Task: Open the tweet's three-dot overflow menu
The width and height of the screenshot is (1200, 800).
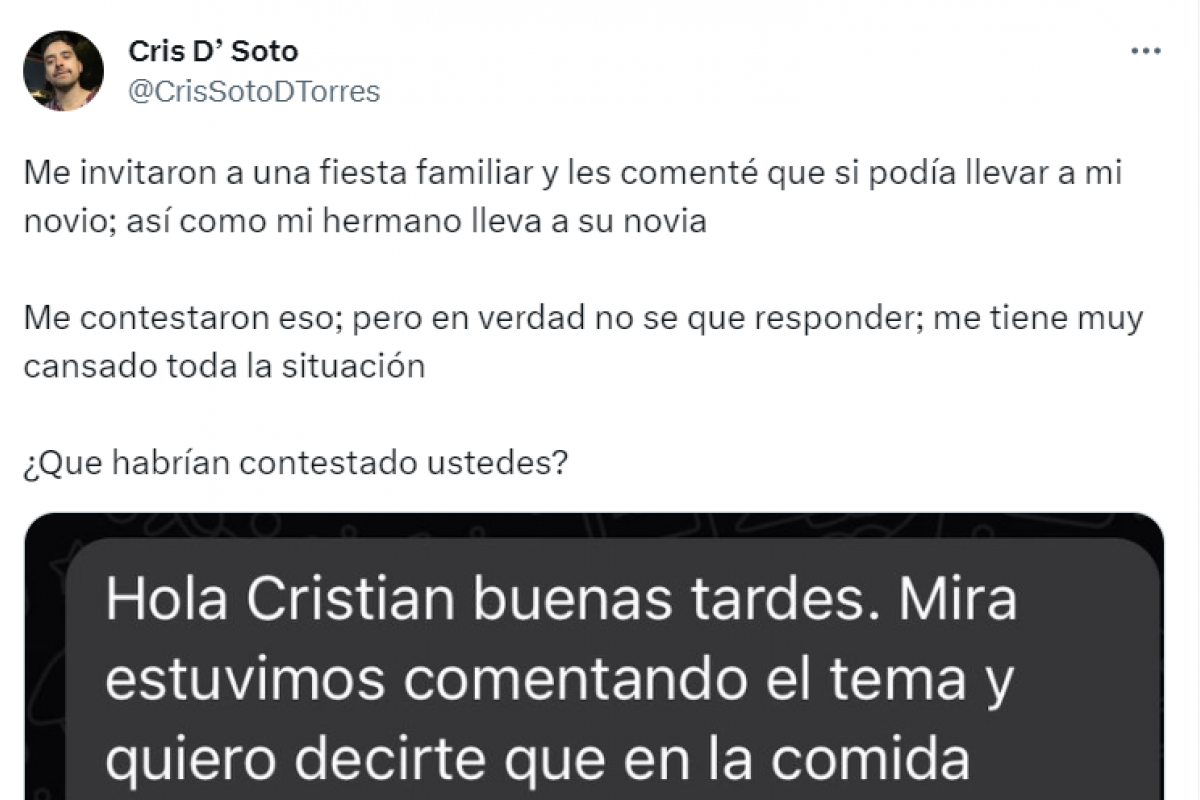Action: [1145, 51]
